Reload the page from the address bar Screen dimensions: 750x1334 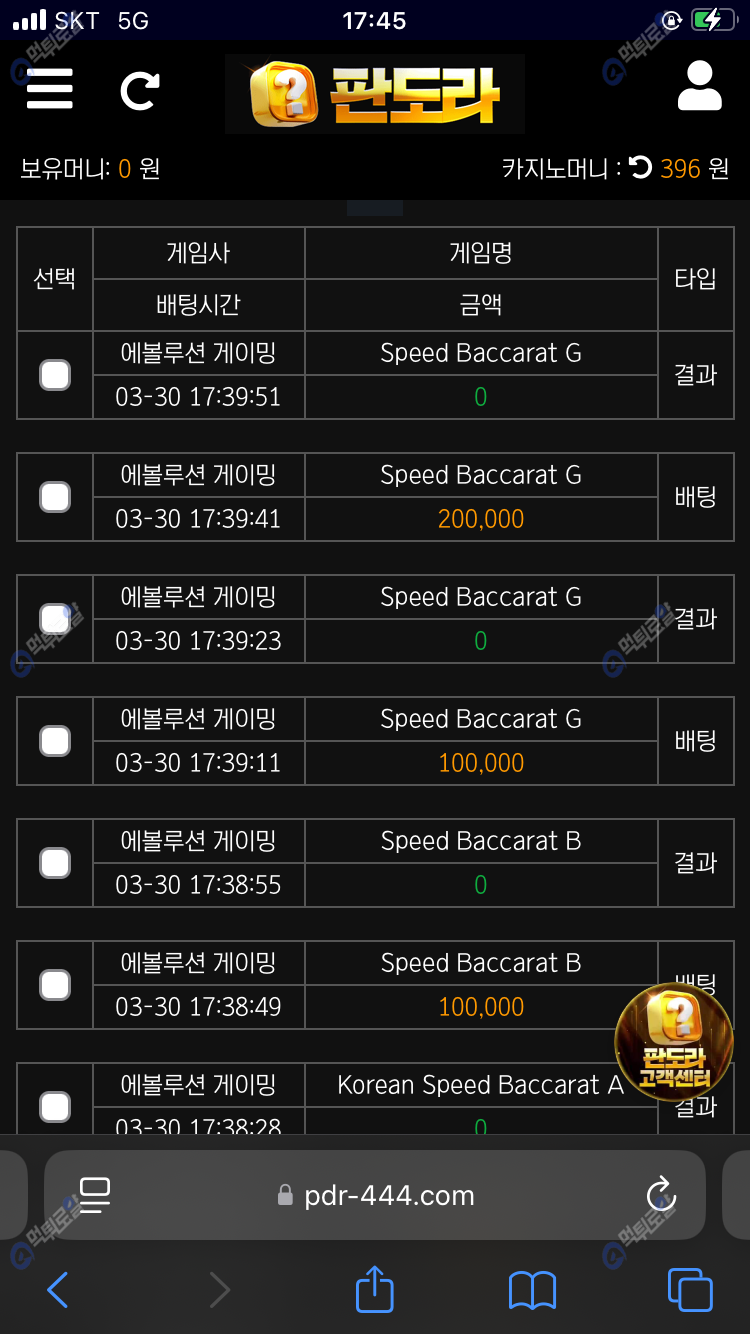661,1195
